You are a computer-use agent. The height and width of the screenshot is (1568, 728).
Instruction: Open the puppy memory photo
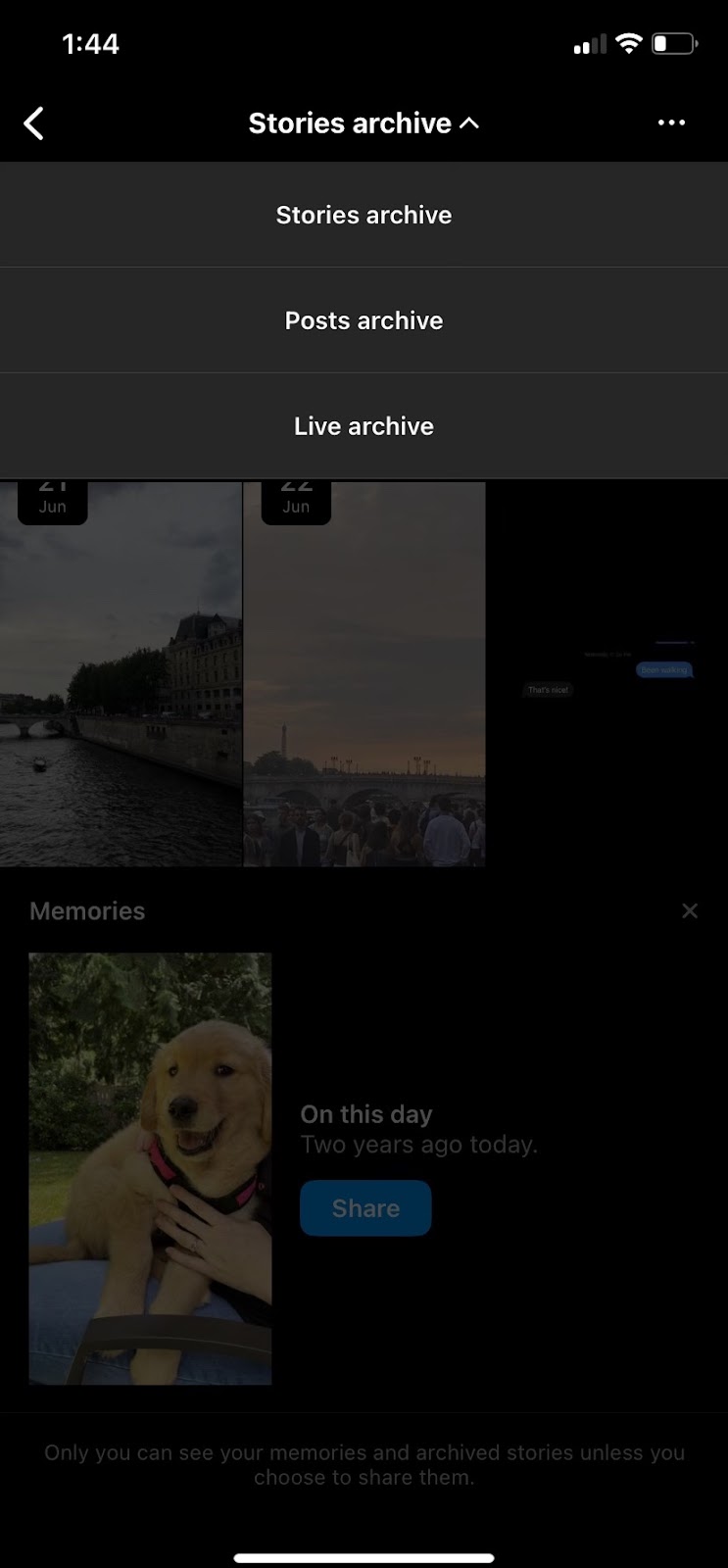(x=150, y=1168)
